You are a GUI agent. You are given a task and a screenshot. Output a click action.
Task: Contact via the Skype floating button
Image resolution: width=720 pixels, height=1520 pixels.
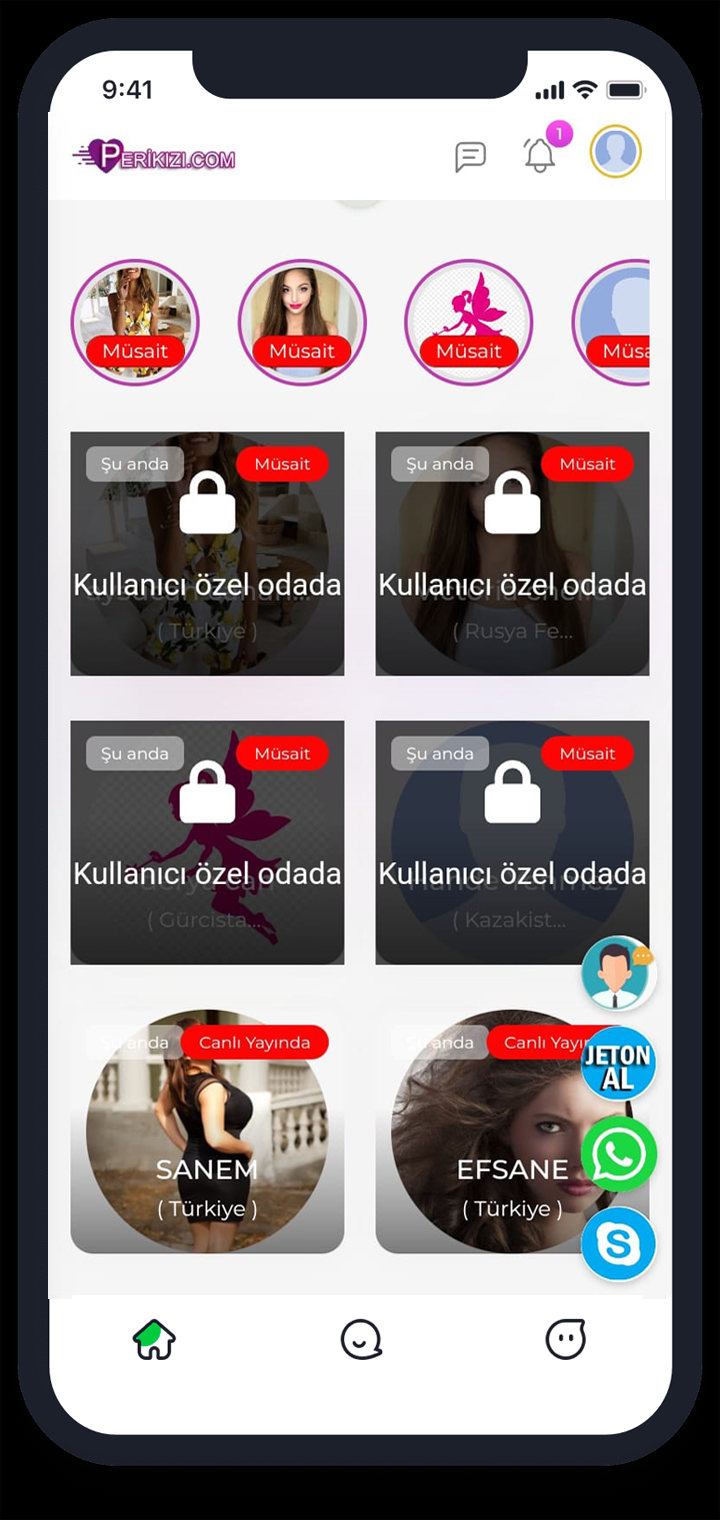coord(618,1244)
